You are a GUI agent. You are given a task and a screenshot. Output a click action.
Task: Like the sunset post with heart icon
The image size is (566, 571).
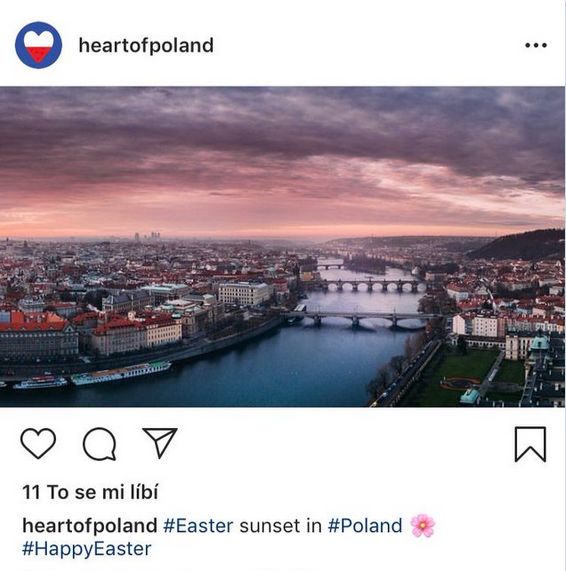coord(38,443)
